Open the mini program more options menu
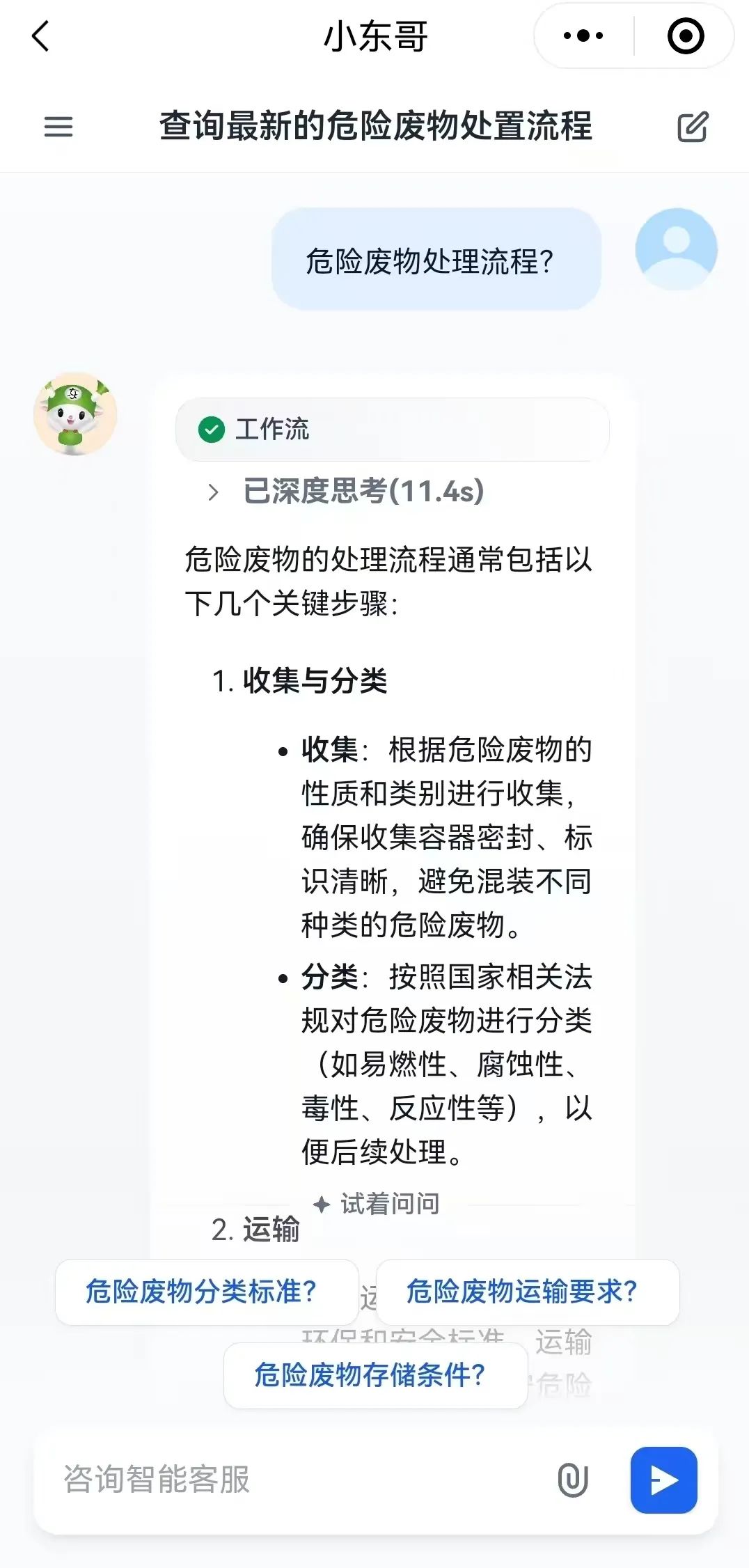 tap(583, 36)
